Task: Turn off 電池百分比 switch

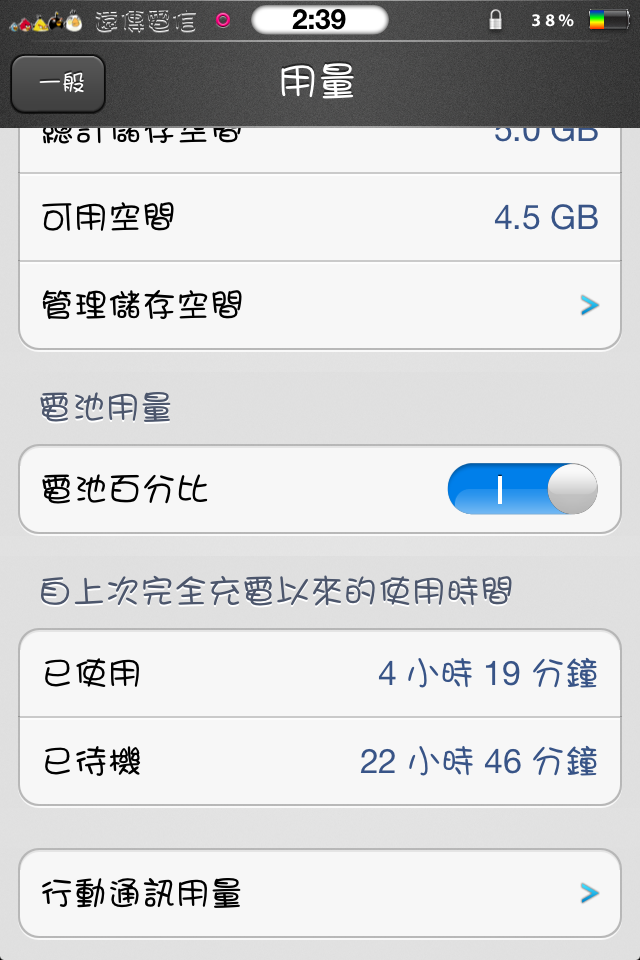Action: point(523,490)
